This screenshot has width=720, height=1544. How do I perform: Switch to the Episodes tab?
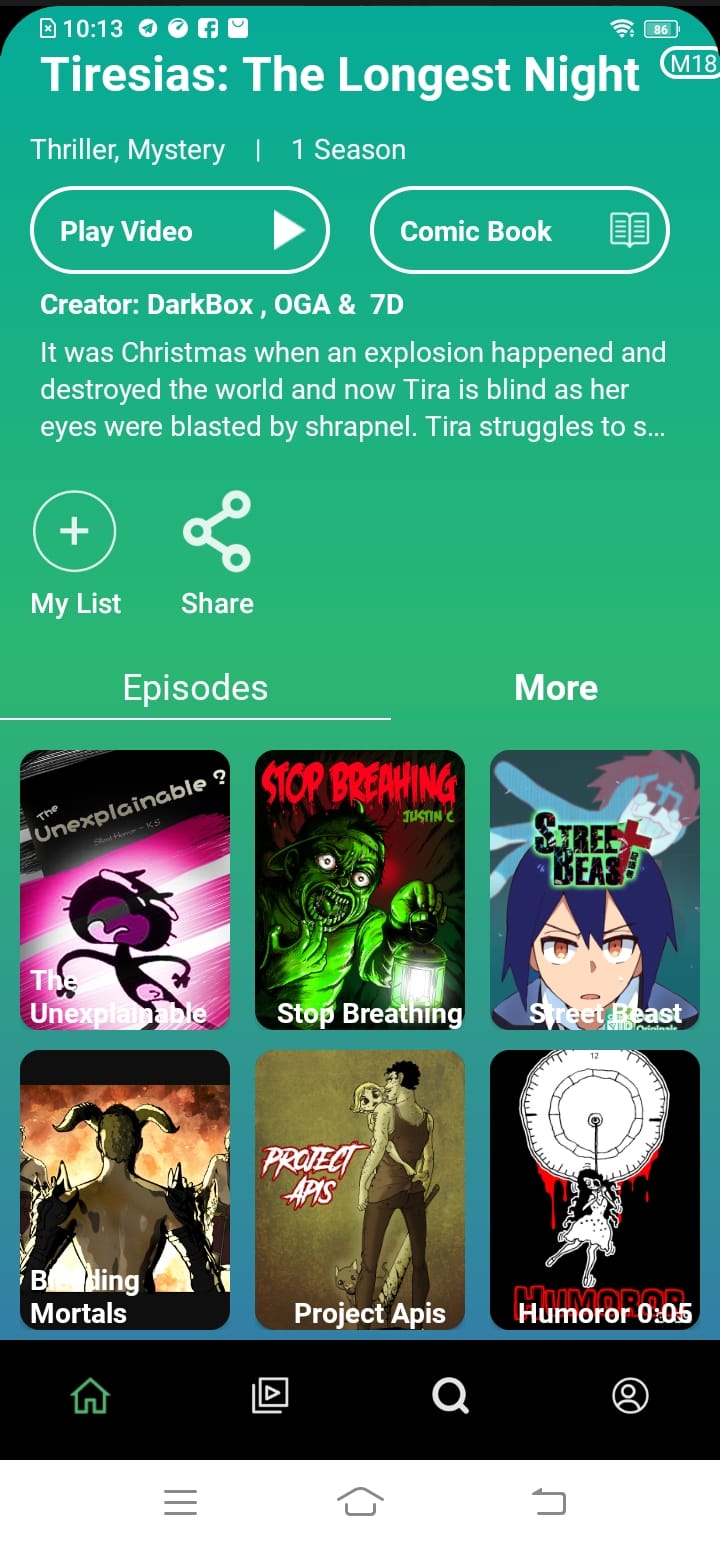tap(195, 687)
